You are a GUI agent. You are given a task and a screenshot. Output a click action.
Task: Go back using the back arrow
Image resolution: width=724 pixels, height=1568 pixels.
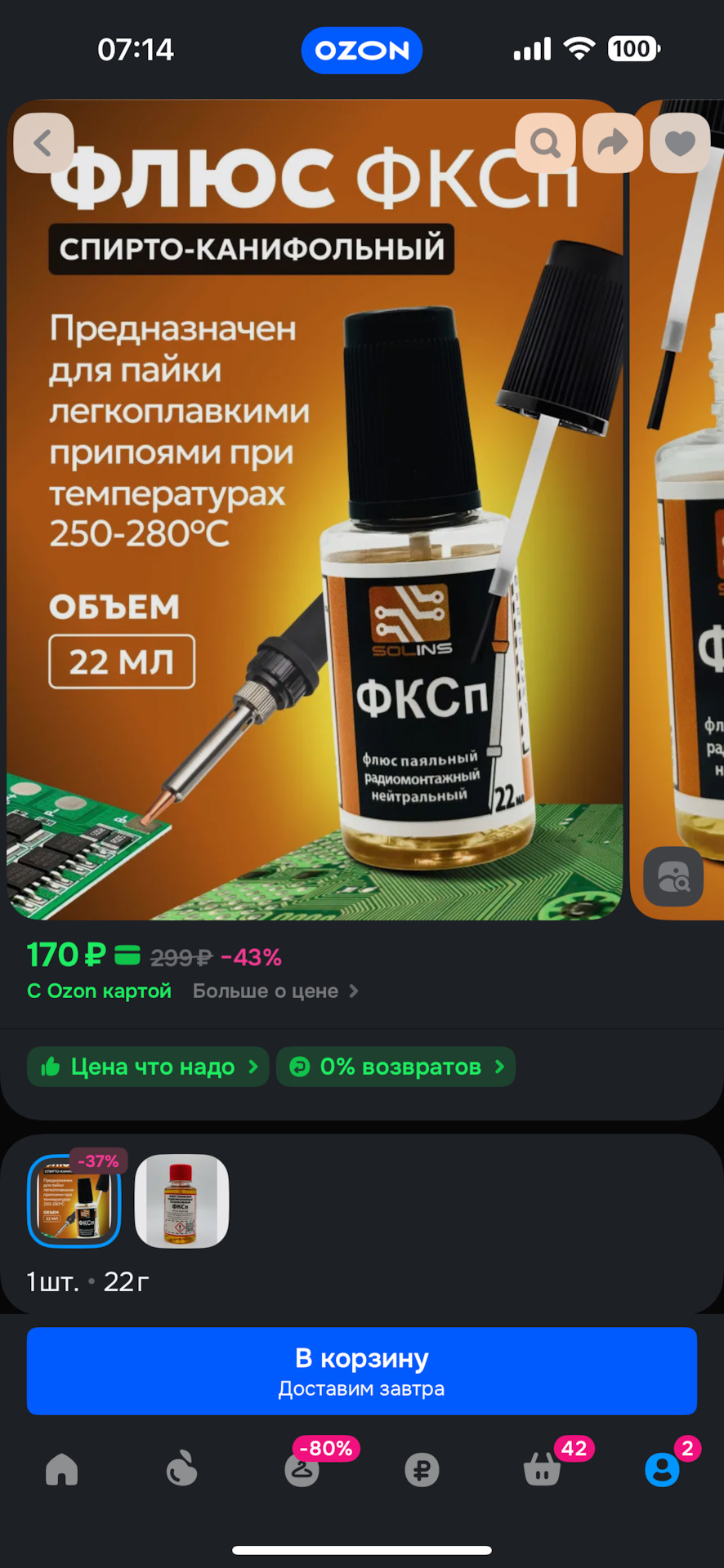coord(43,144)
